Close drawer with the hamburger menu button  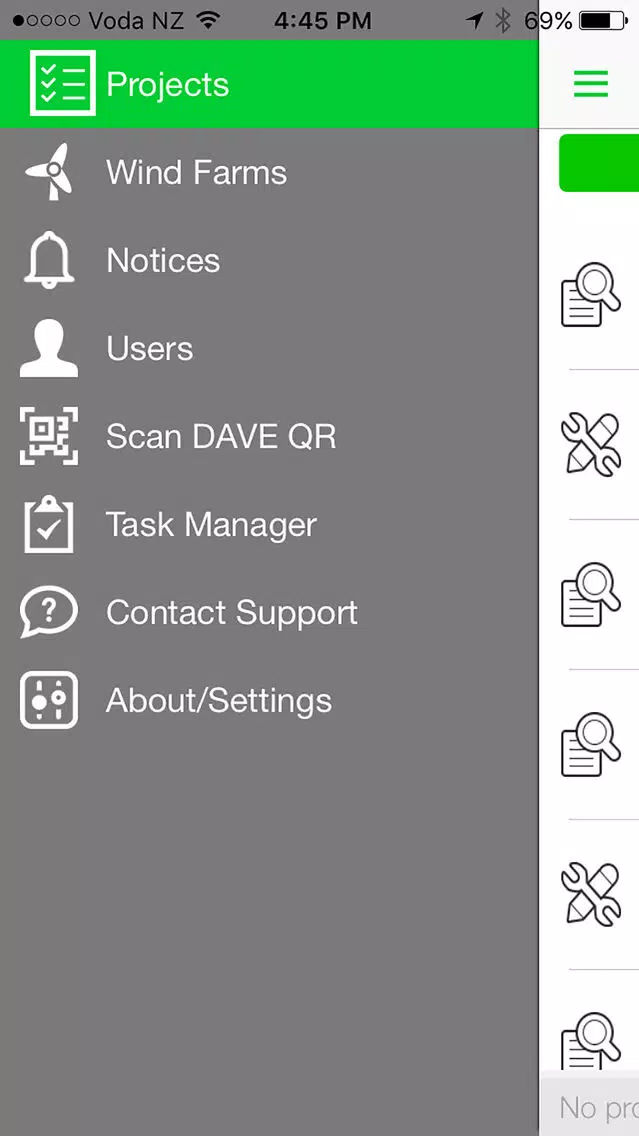pyautogui.click(x=591, y=84)
